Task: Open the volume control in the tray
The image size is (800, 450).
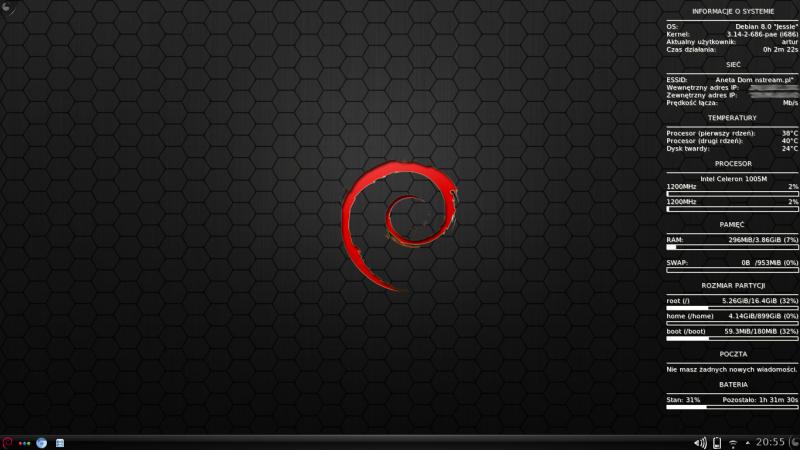Action: 701,442
